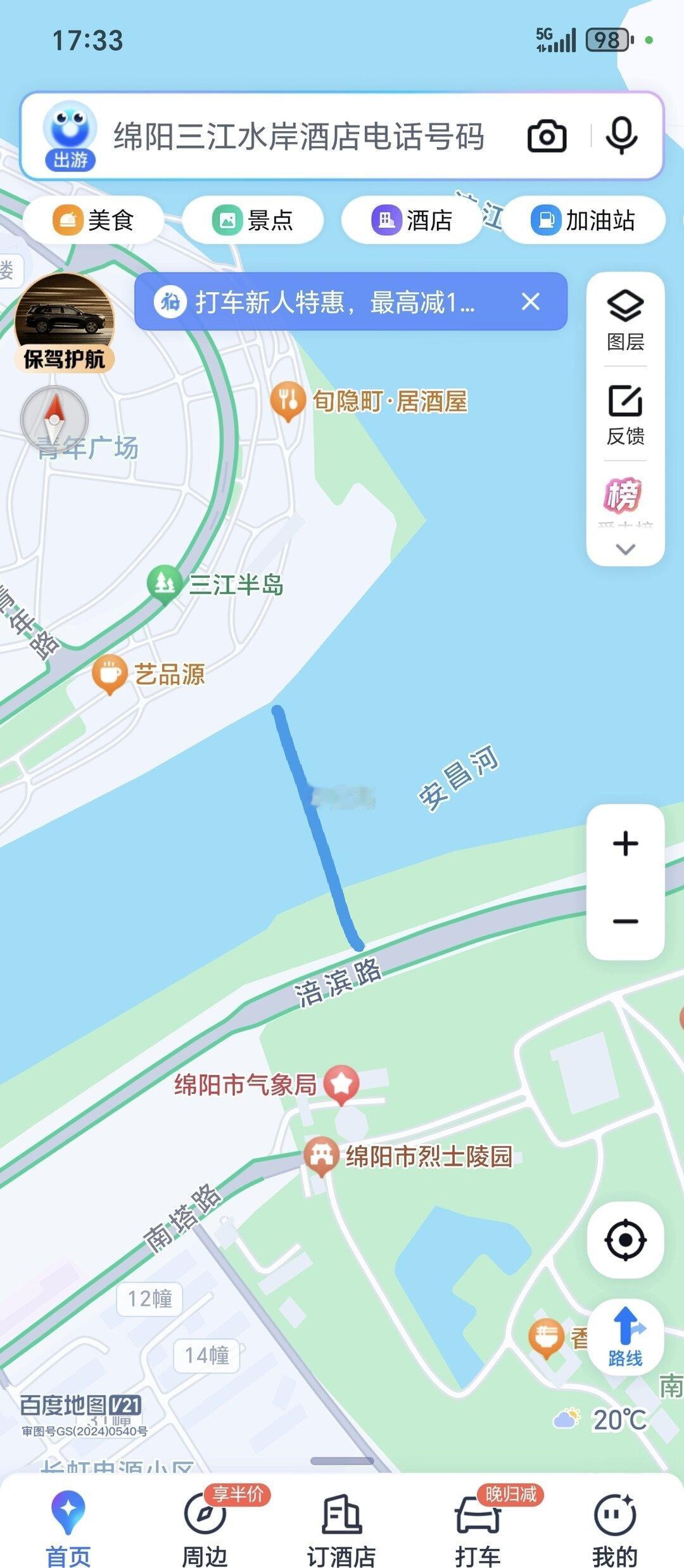
Task: Zoom out the map with minus
Action: click(x=626, y=921)
